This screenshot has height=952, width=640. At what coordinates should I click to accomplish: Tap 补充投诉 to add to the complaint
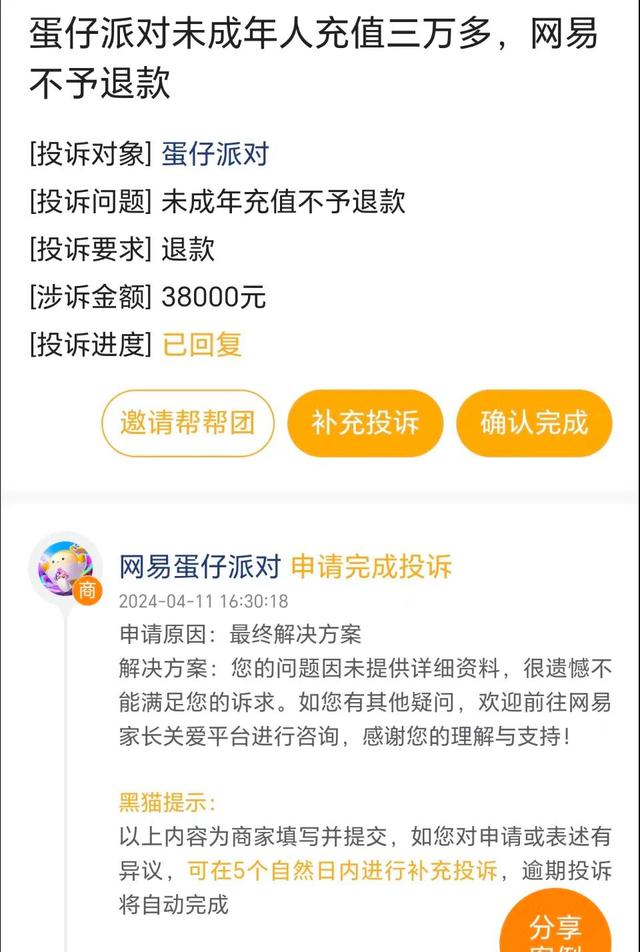click(364, 423)
